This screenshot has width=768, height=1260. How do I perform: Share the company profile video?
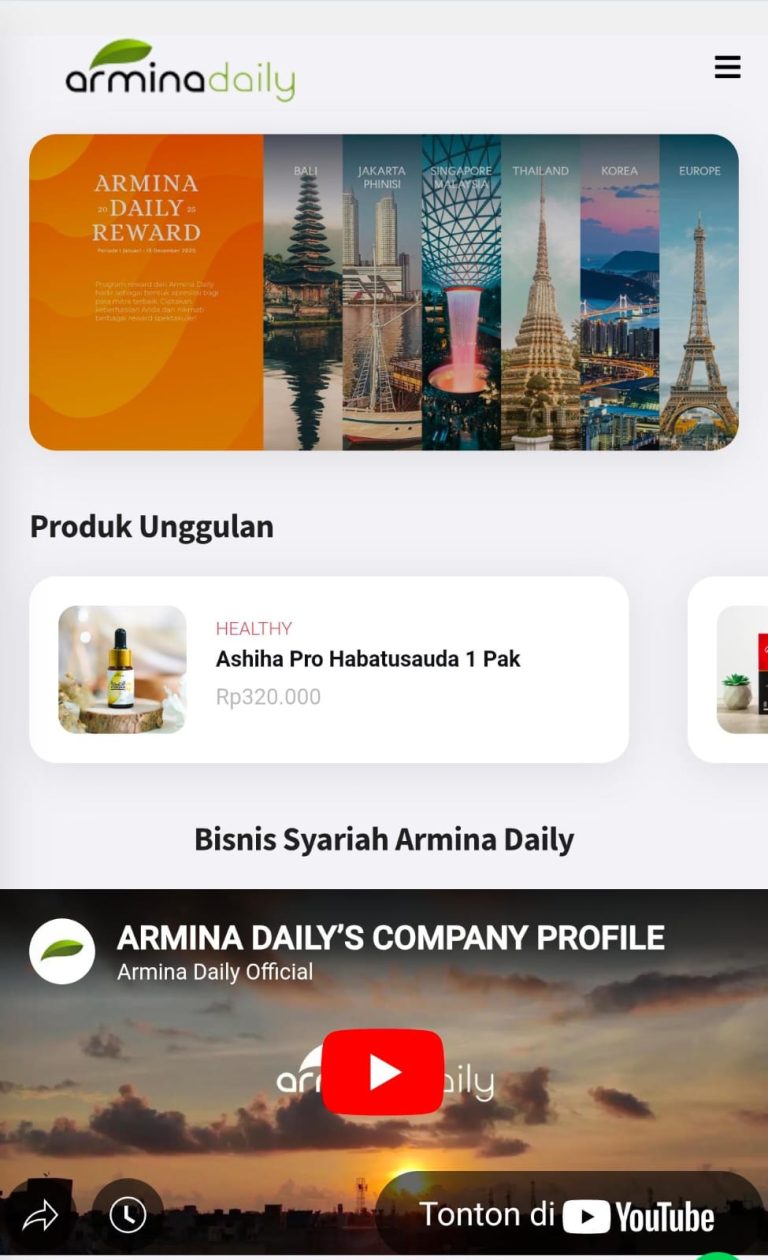(x=40, y=1216)
